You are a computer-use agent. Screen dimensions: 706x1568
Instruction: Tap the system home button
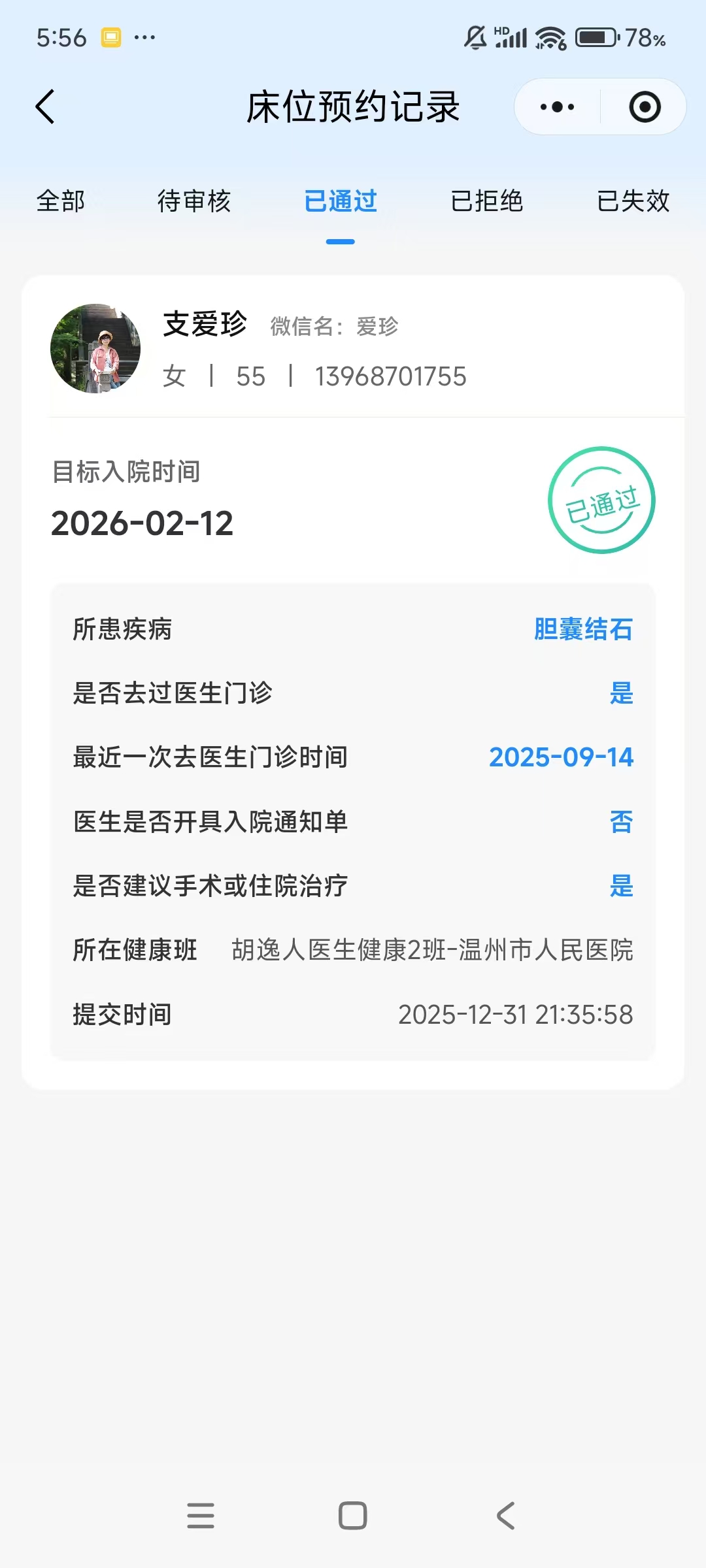(353, 1516)
